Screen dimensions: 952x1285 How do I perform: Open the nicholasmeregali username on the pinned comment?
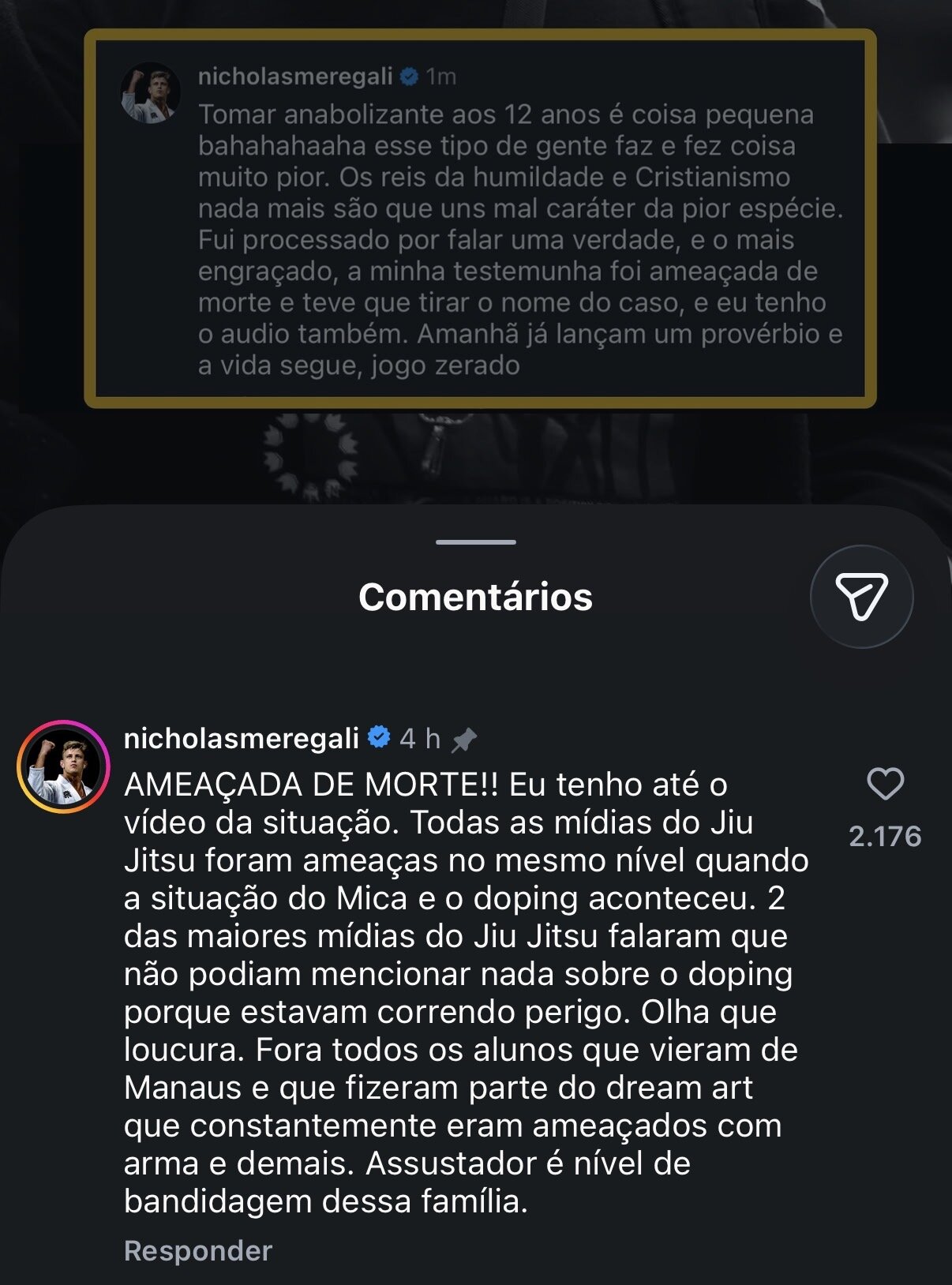[242, 738]
